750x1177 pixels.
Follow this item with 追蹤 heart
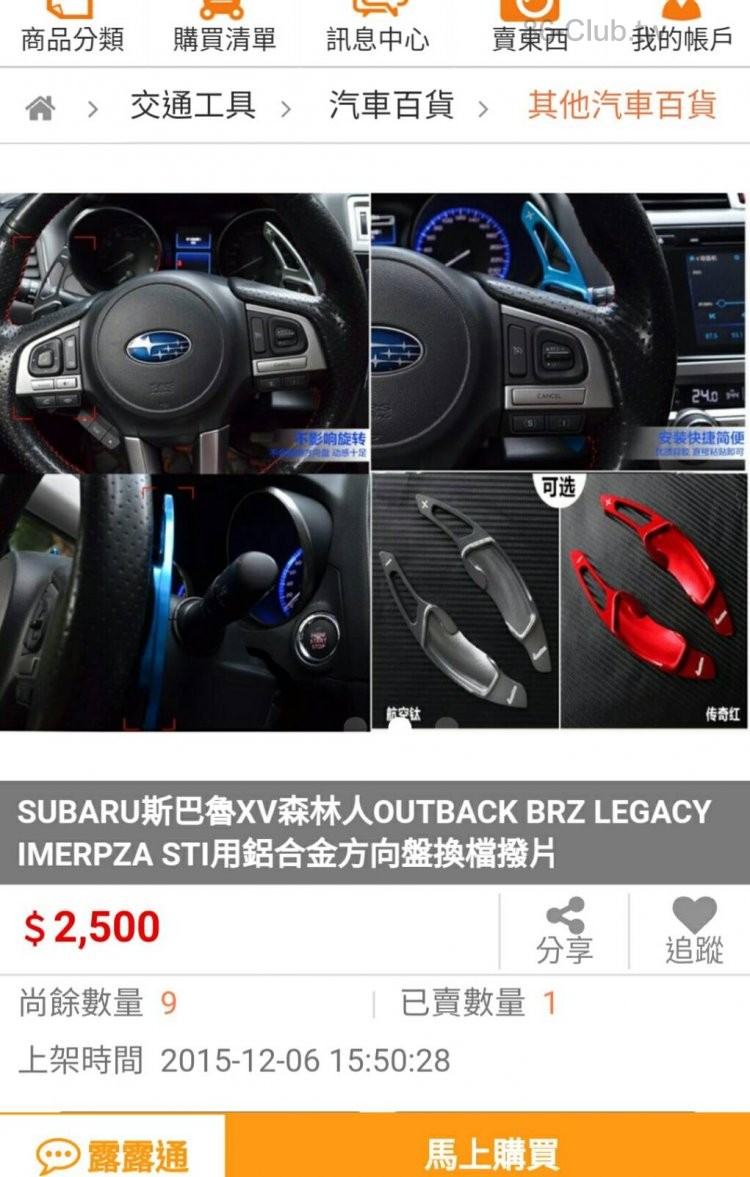(694, 931)
